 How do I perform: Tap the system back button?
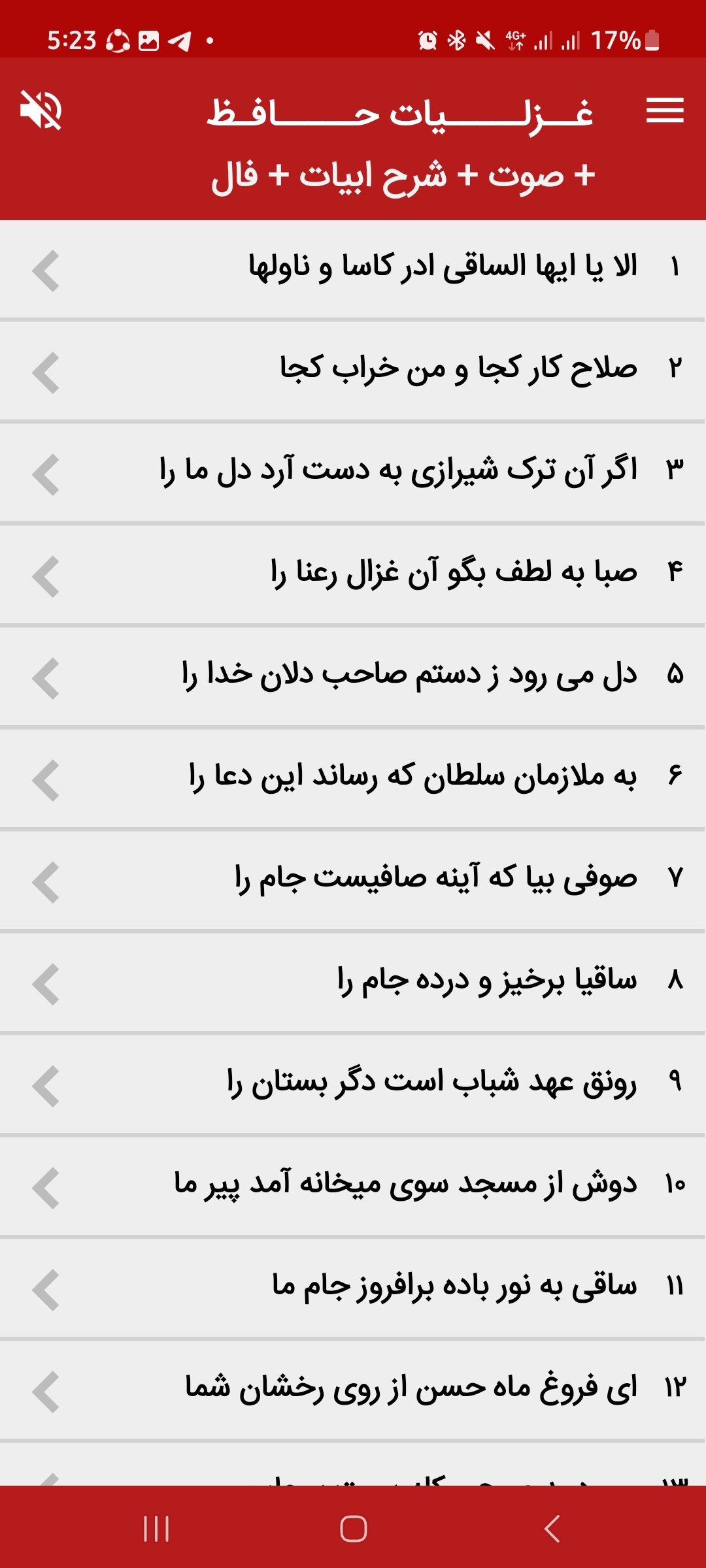(552, 1529)
